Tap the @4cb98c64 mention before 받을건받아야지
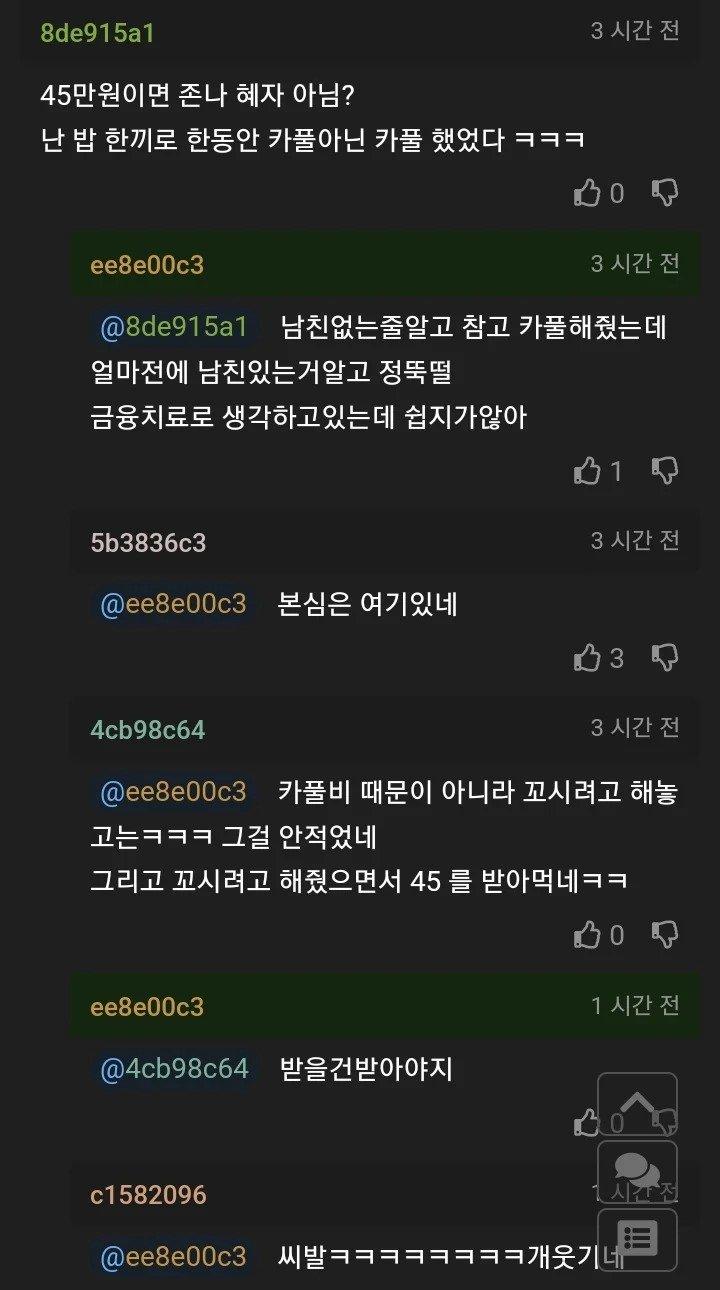The image size is (720, 1290). [x=174, y=1068]
